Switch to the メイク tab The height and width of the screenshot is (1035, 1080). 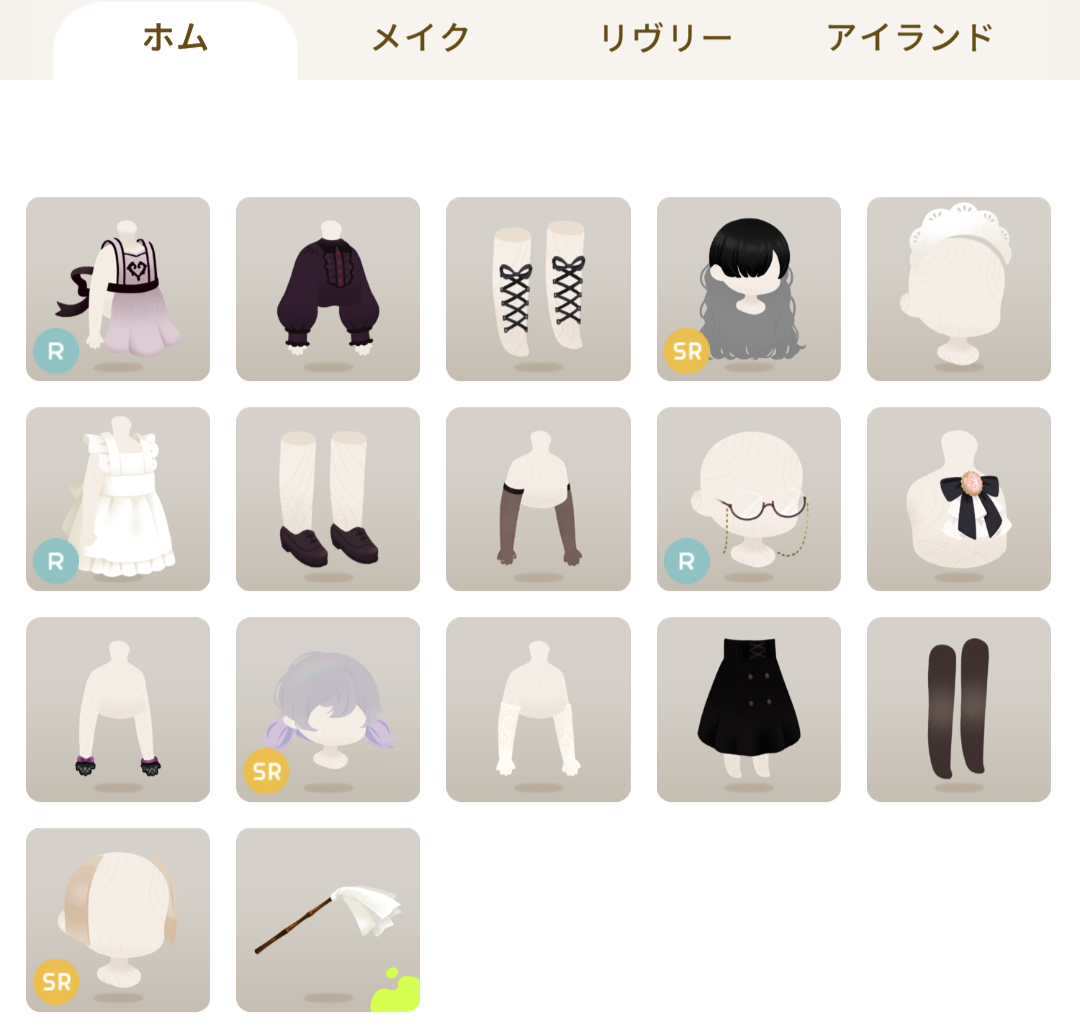click(421, 39)
